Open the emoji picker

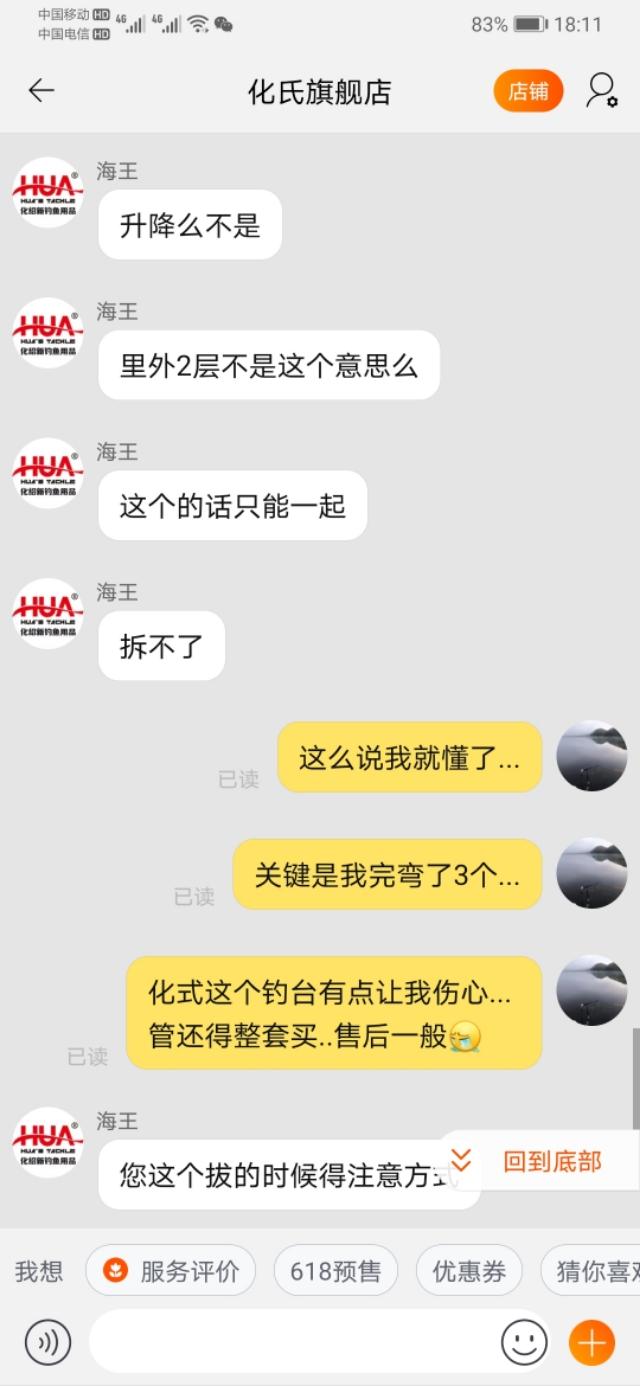[524, 1341]
